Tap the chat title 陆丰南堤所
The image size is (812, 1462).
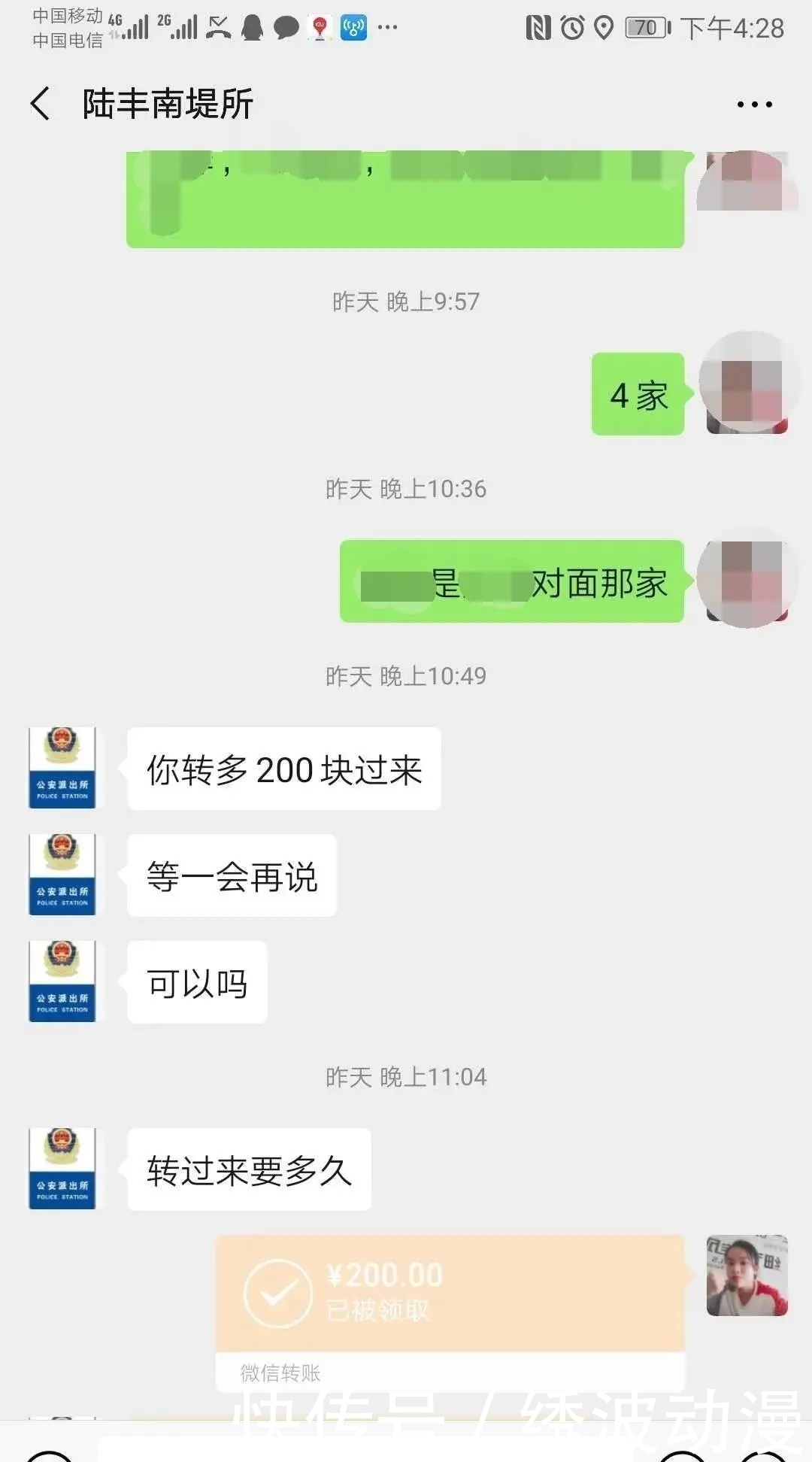(167, 105)
